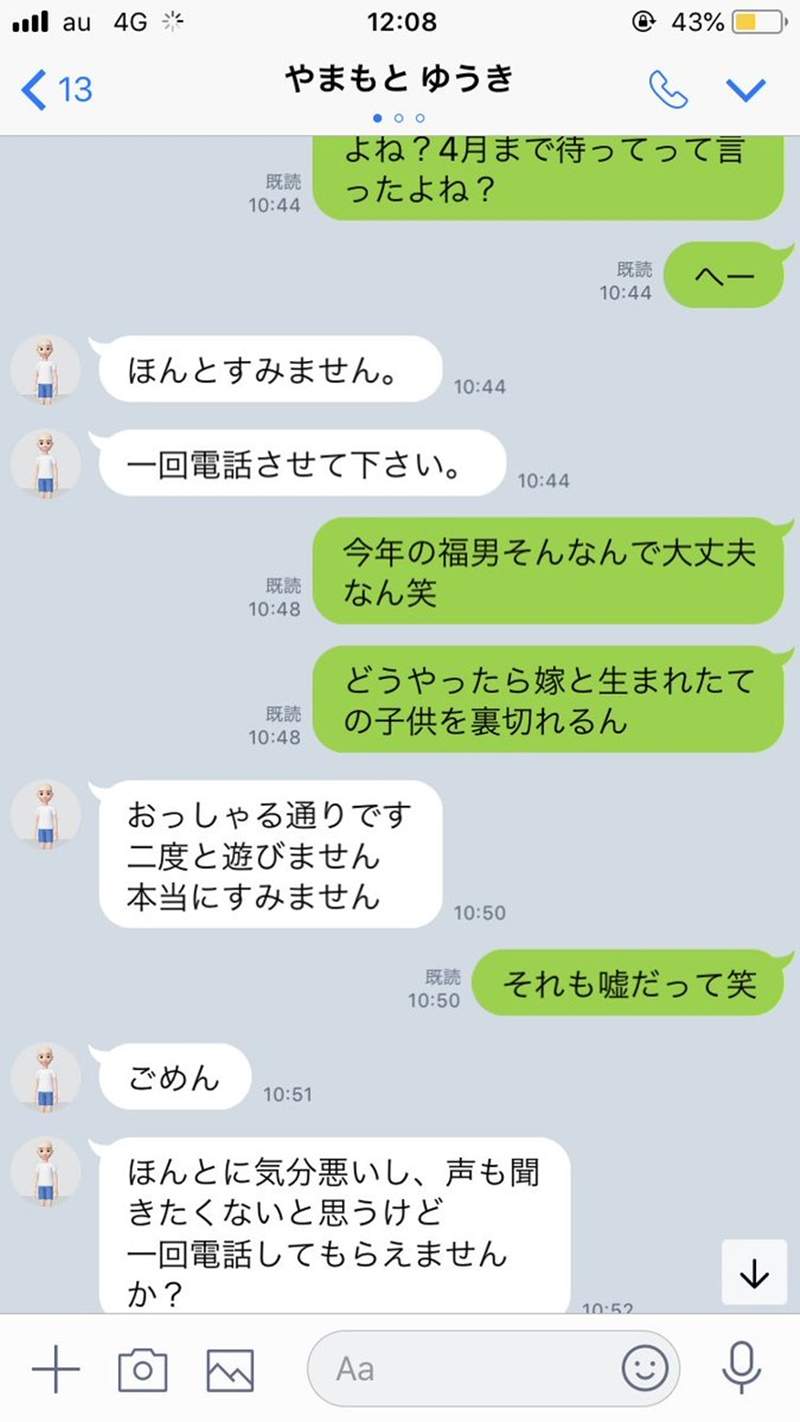Tap the ごめん message bubble
Image resolution: width=800 pixels, height=1422 pixels.
point(172,1078)
